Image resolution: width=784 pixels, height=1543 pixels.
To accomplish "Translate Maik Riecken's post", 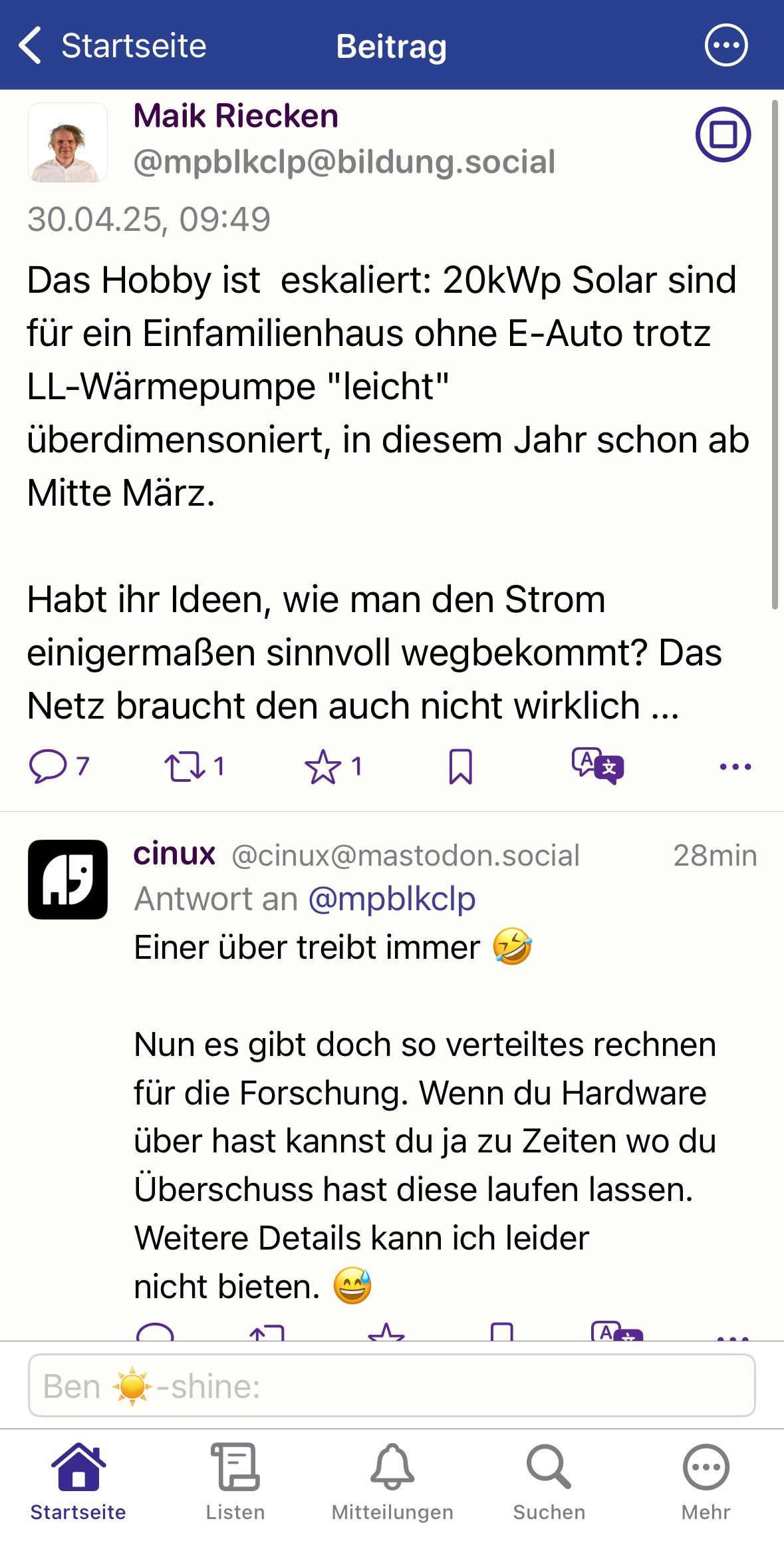I will [x=598, y=767].
